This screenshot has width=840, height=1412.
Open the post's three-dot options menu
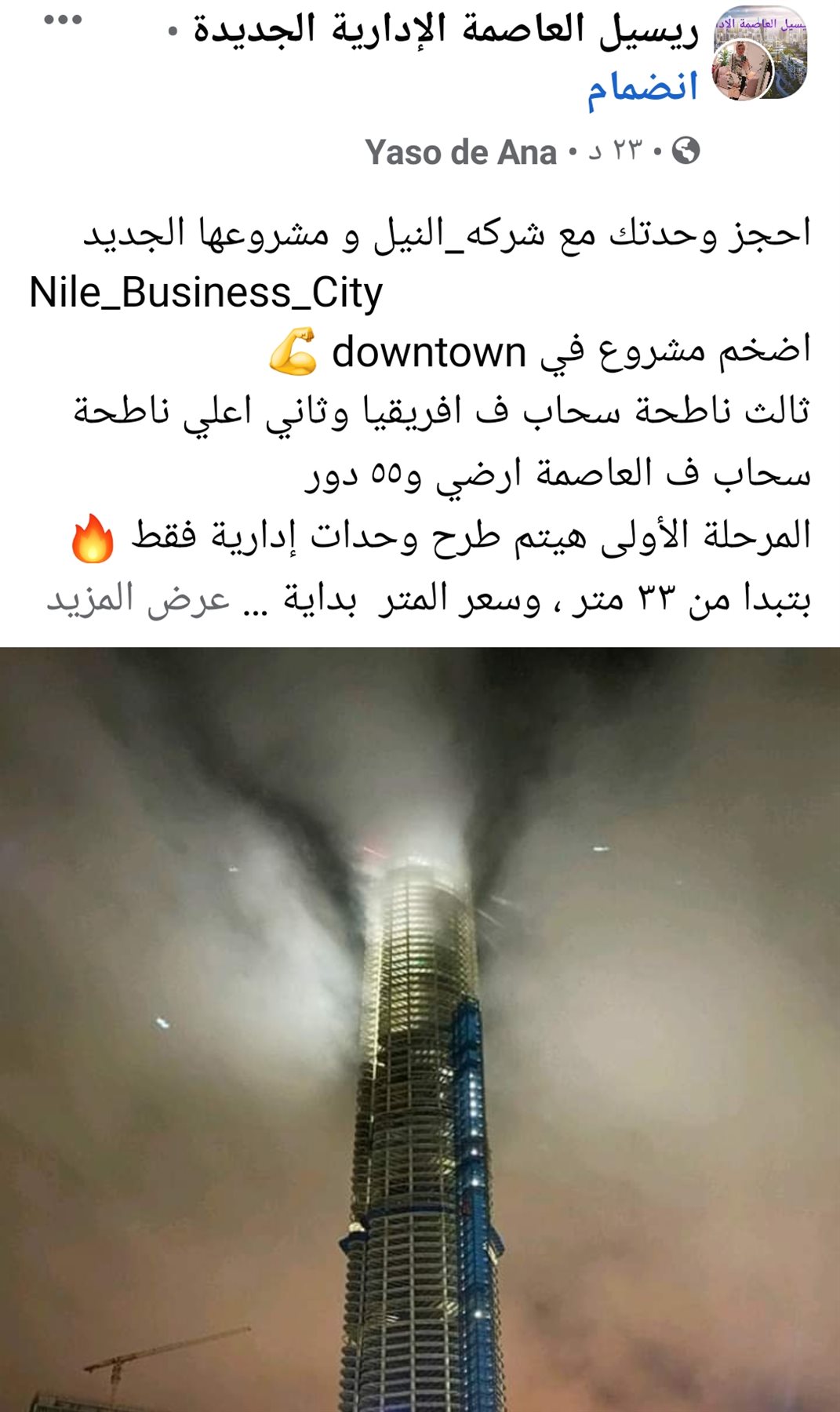coord(63,20)
